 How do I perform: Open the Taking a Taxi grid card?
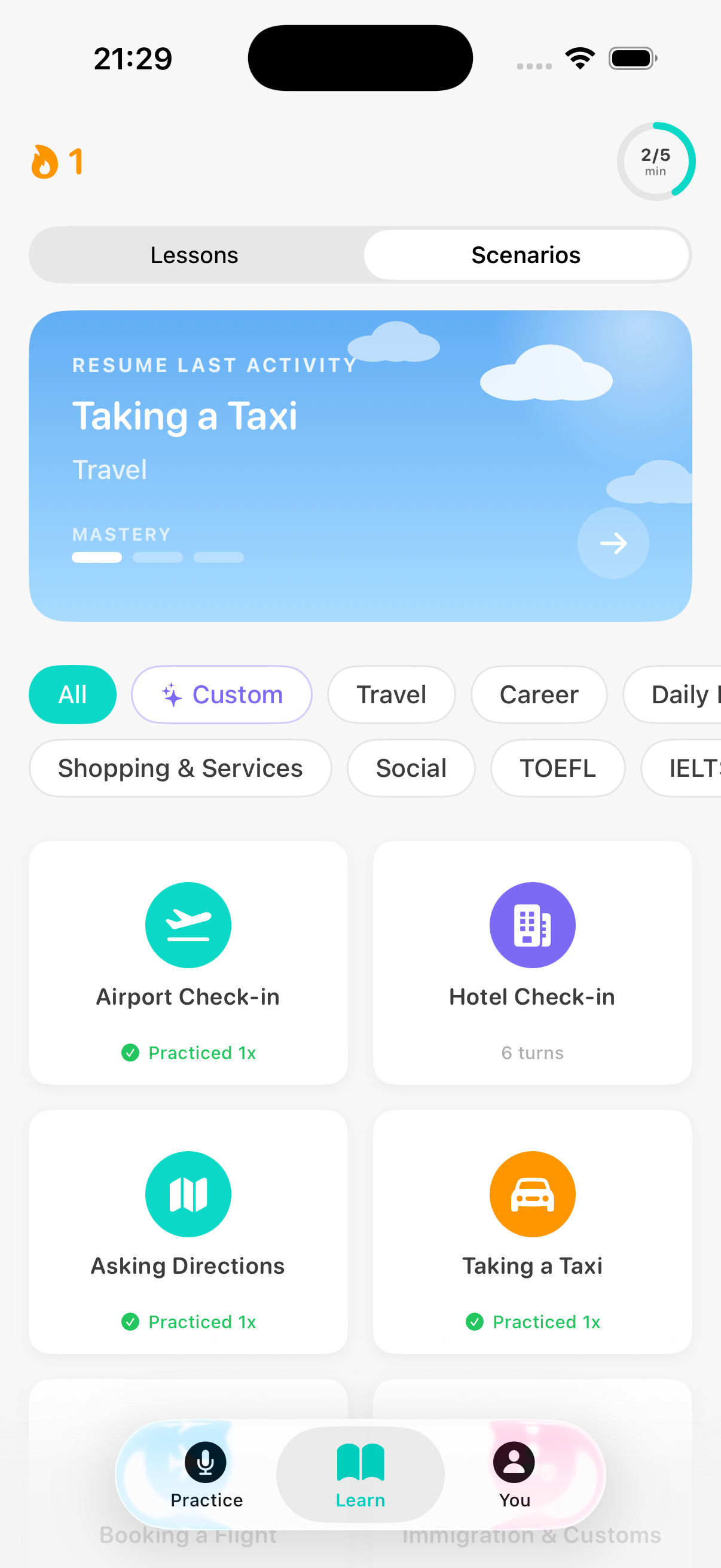[533, 1231]
